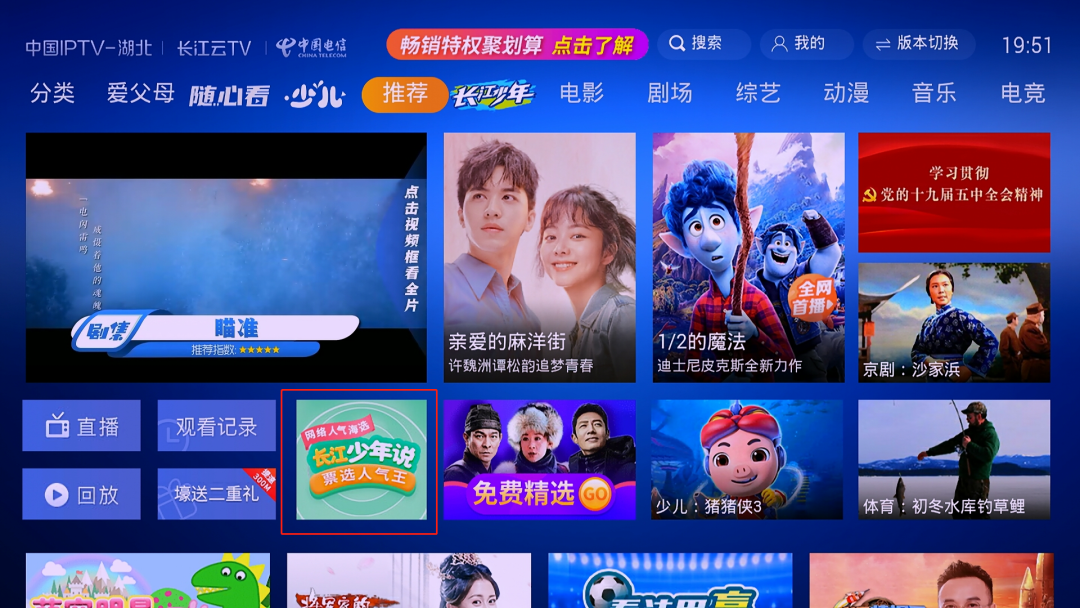Switch to the 动漫 tab
Viewport: 1080px width, 608px height.
point(845,94)
